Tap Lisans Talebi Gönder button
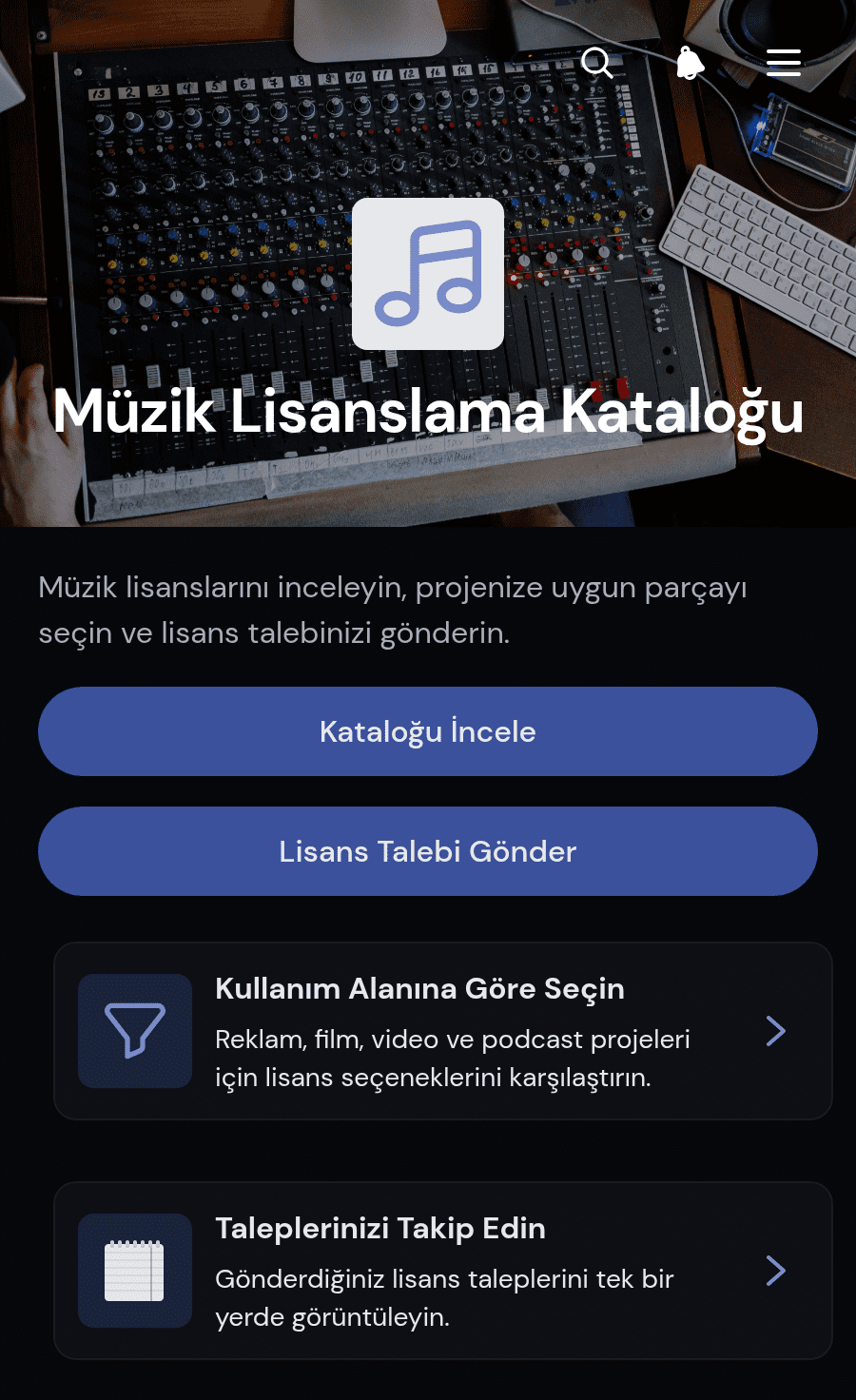The height and width of the screenshot is (1400, 856). pos(428,851)
